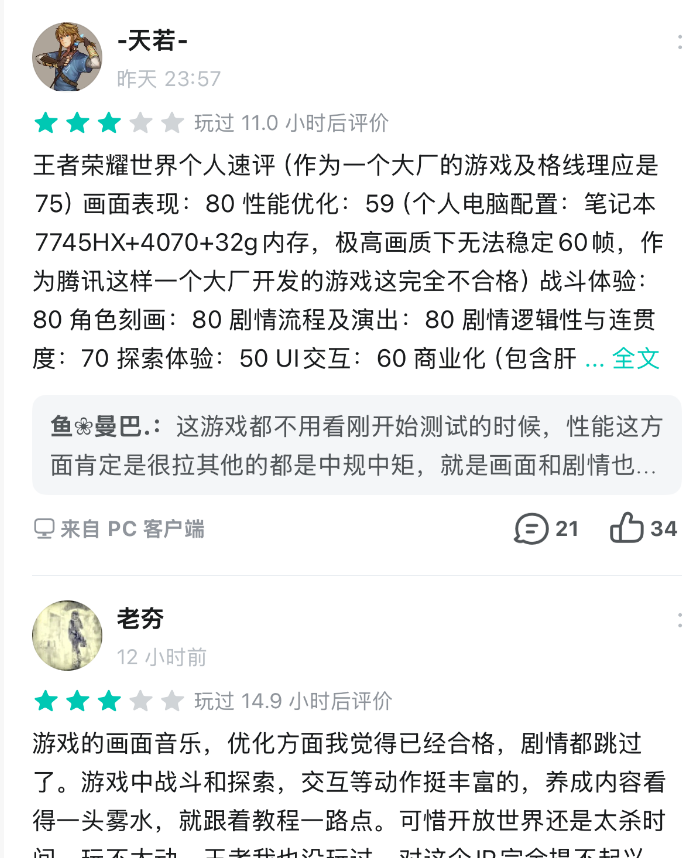Screen dimensions: 688x858
Task: View comments on -天若-'s review
Action: click(546, 528)
